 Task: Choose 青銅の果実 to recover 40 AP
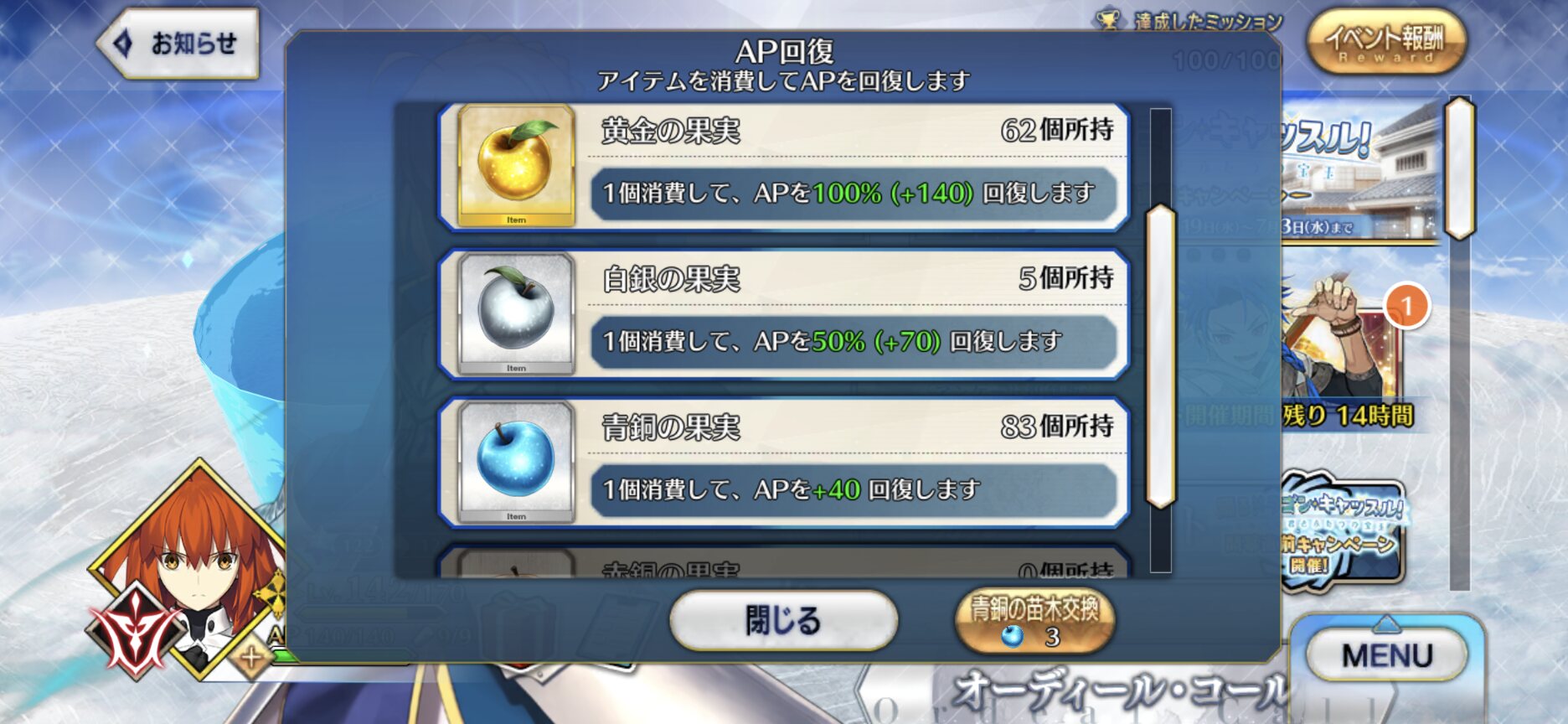pyautogui.click(x=783, y=463)
